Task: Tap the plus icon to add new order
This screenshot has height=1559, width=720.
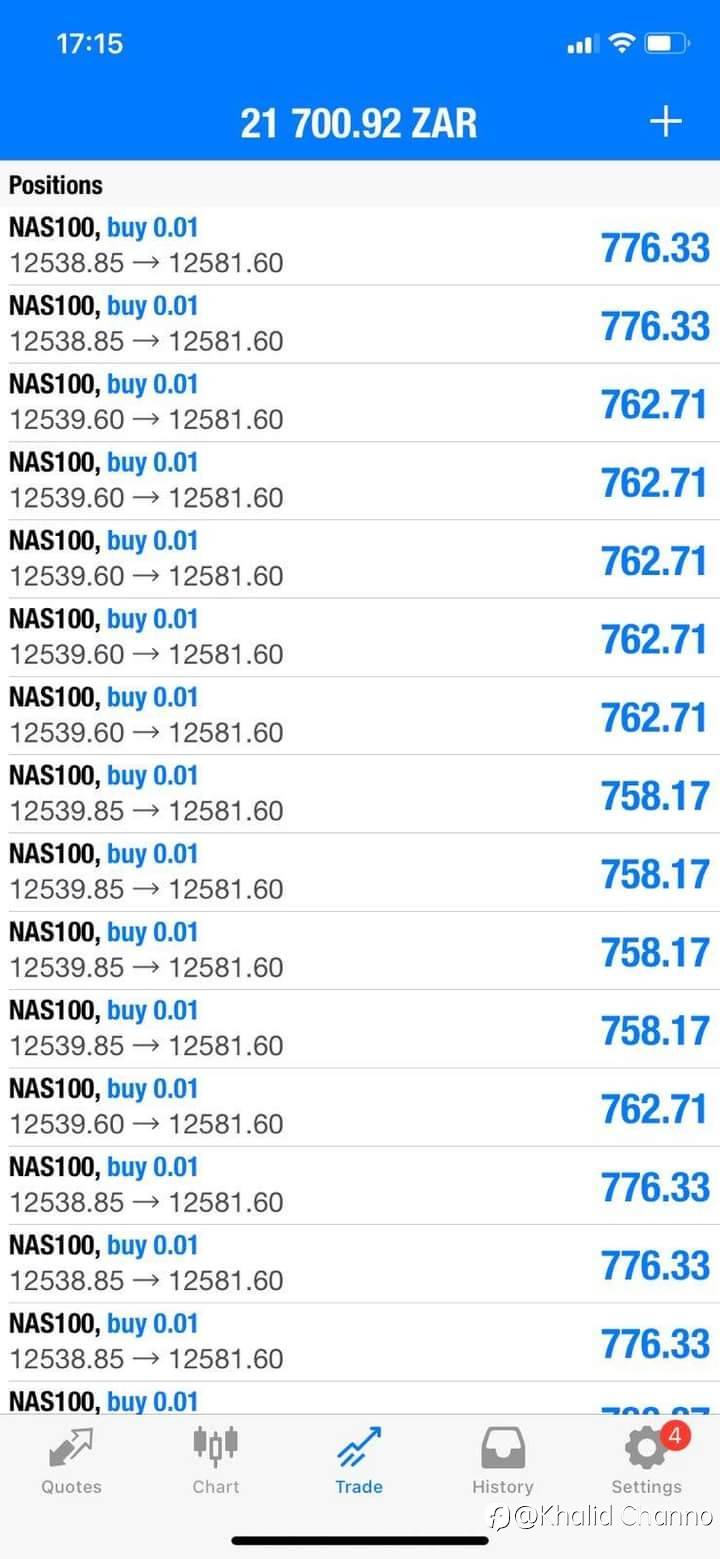Action: pyautogui.click(x=665, y=122)
